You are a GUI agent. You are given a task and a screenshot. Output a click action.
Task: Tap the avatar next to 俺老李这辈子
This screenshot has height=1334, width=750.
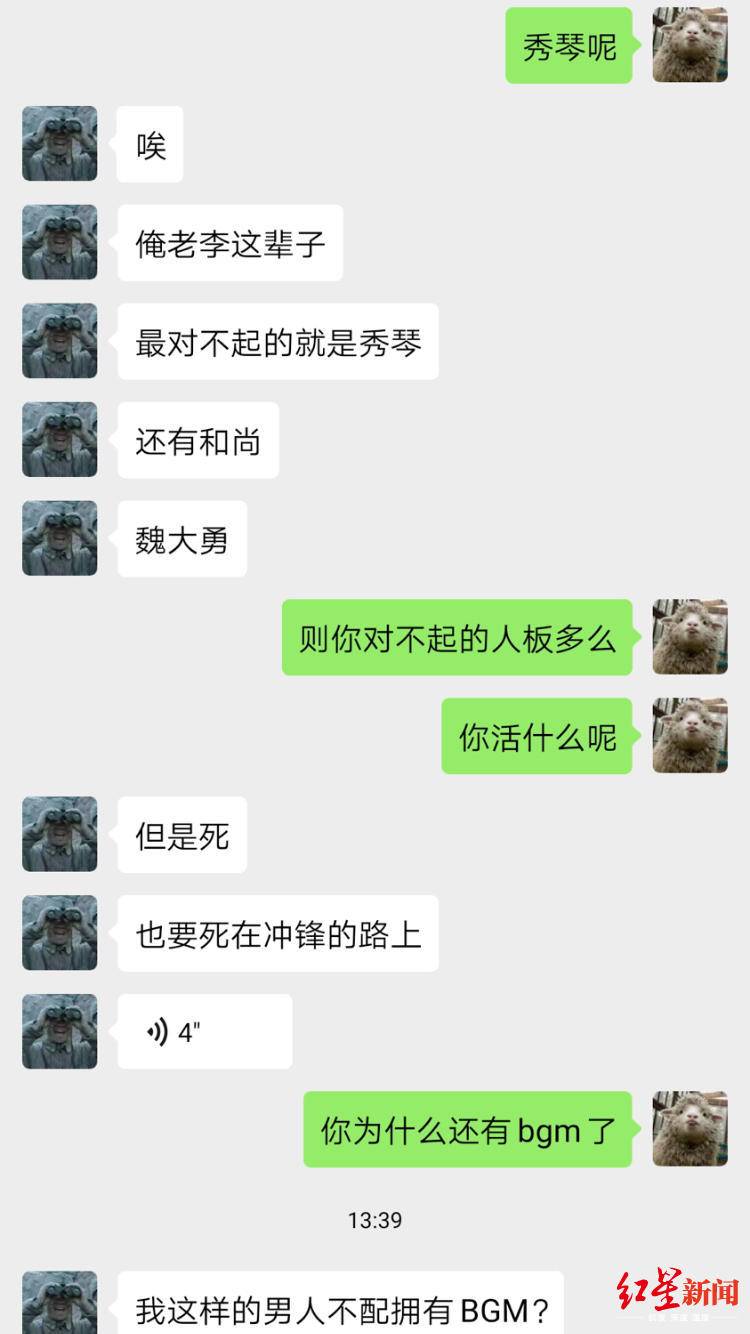tap(60, 243)
